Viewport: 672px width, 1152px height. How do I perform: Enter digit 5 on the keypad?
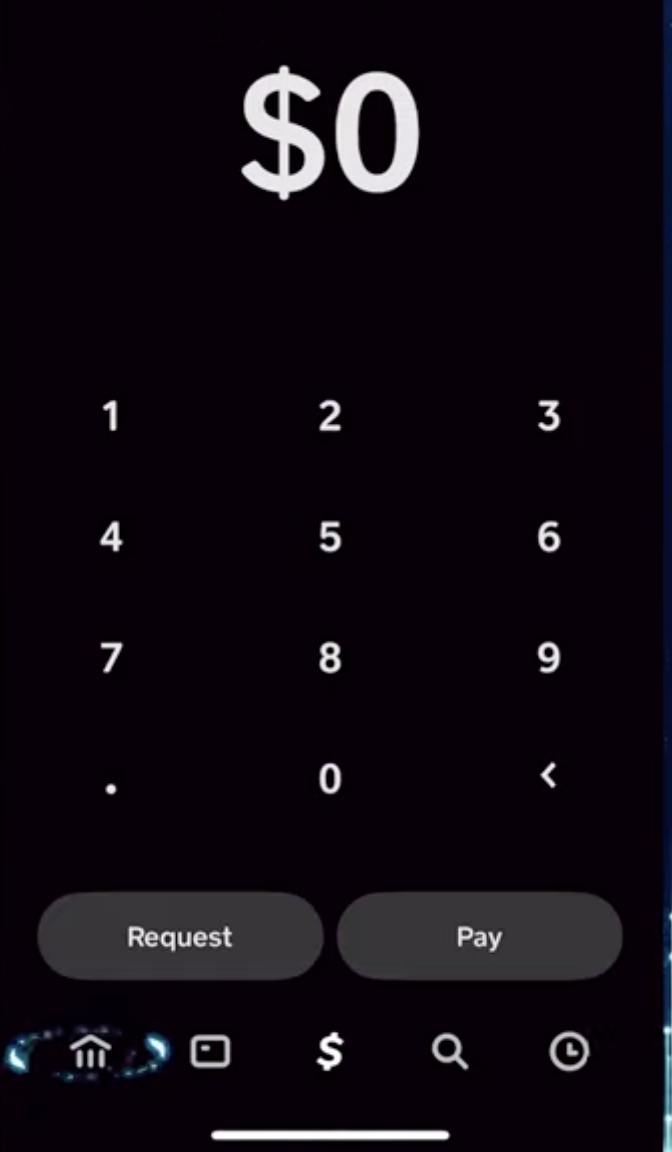coord(330,537)
